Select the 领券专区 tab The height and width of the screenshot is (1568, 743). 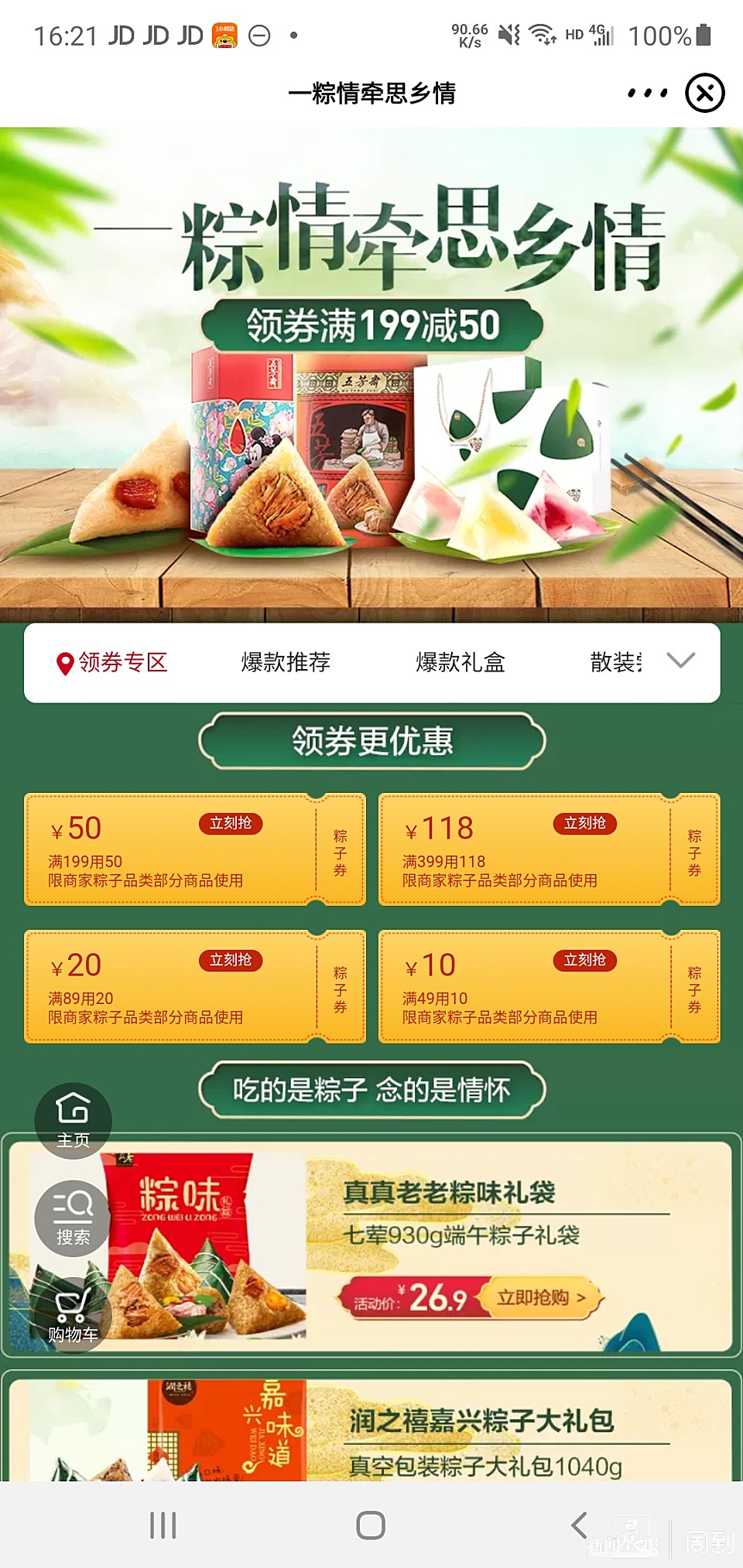click(113, 662)
